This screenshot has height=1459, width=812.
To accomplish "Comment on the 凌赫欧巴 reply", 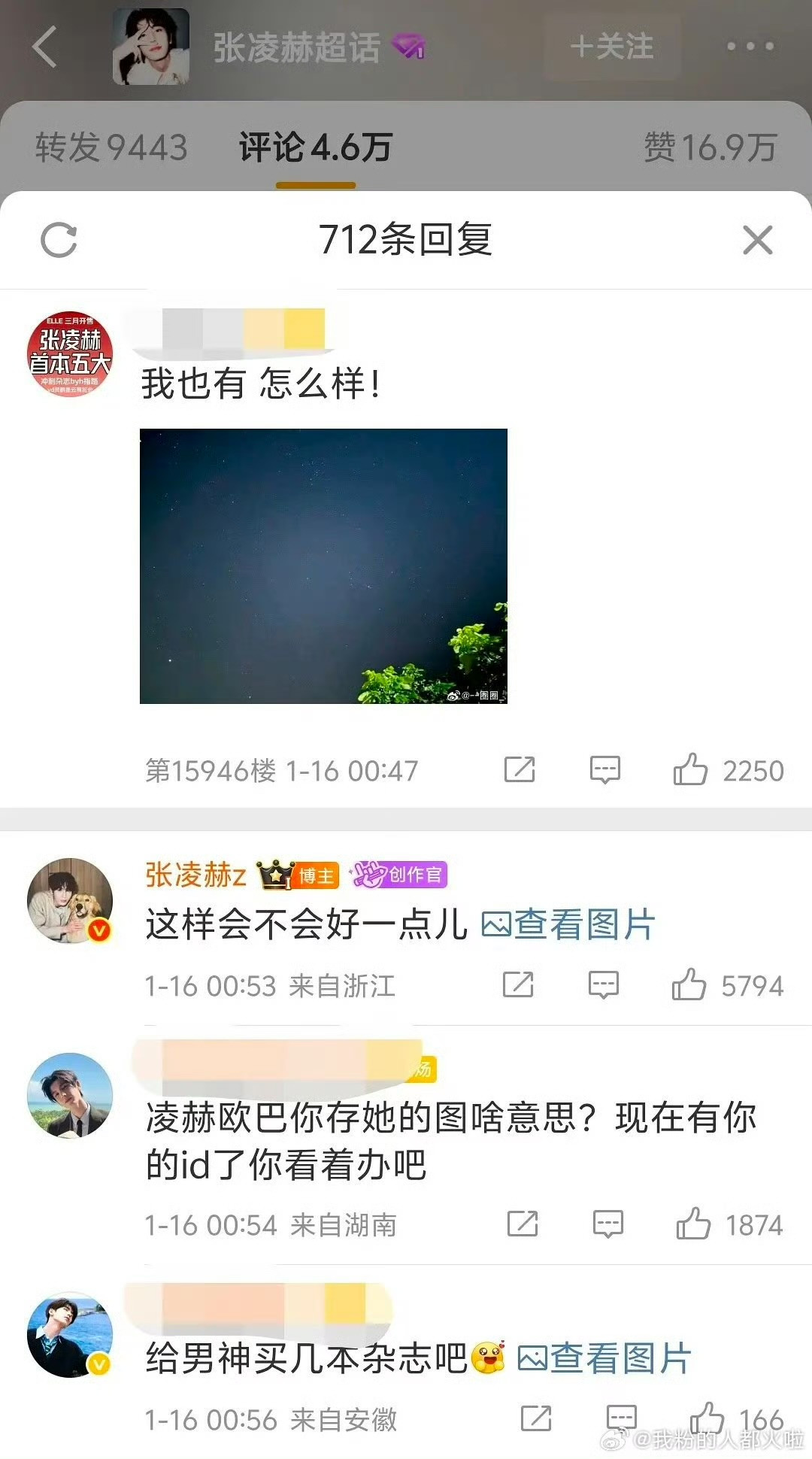I will coord(607,1224).
